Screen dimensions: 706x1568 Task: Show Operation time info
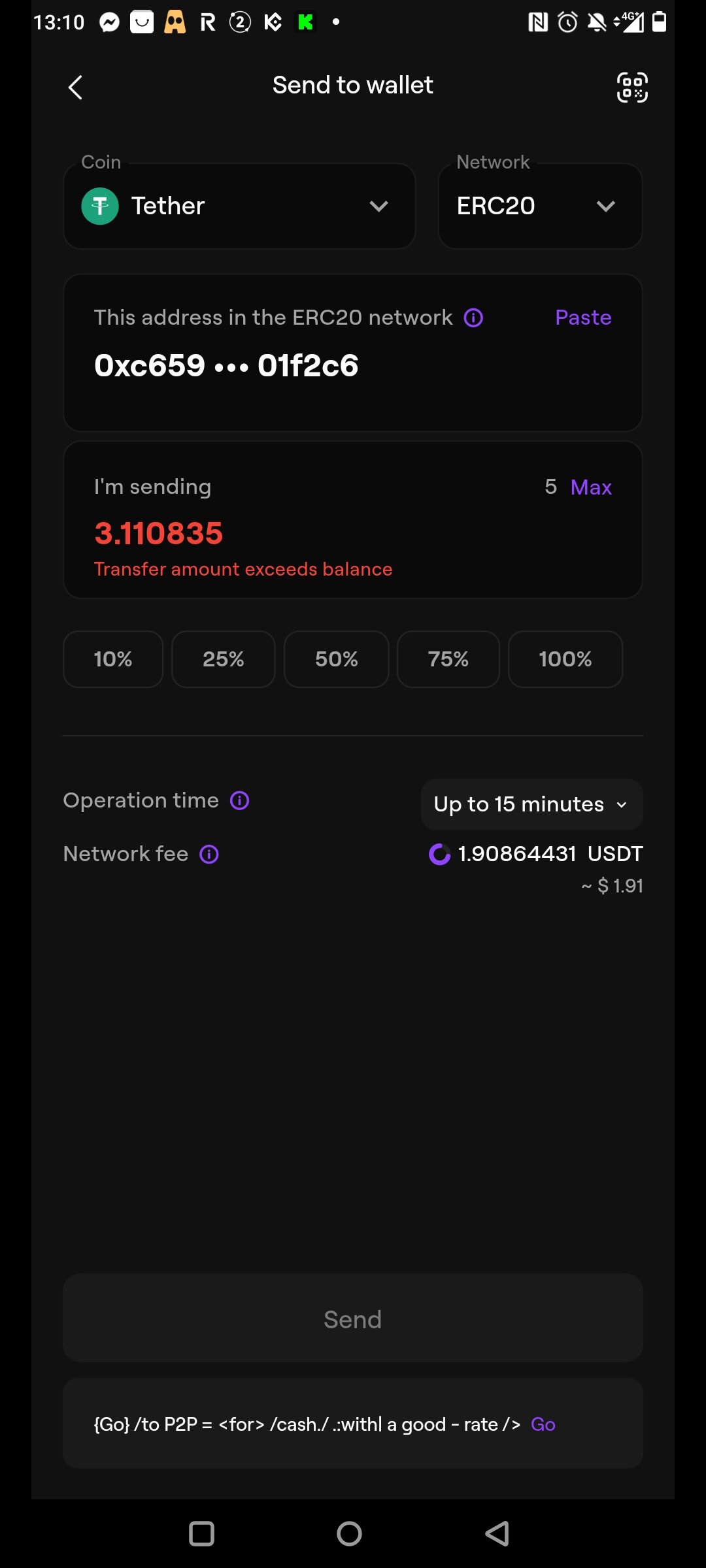[x=240, y=800]
